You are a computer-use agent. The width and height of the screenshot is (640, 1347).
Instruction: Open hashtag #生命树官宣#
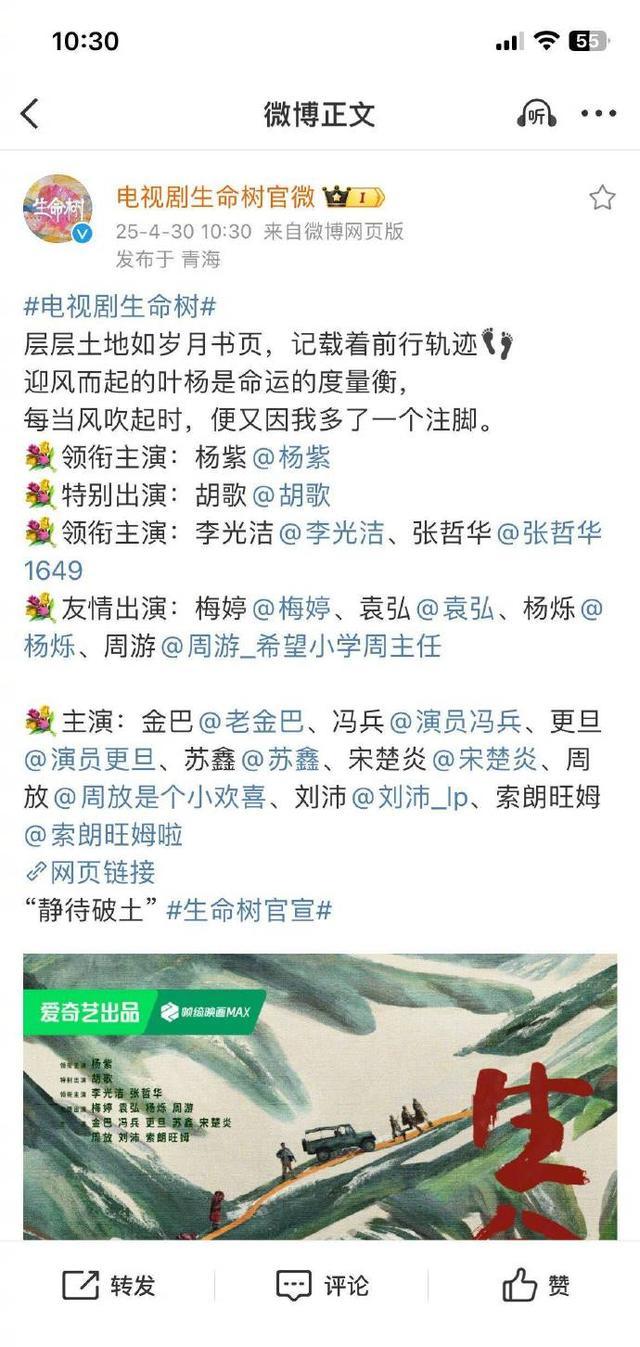(248, 910)
